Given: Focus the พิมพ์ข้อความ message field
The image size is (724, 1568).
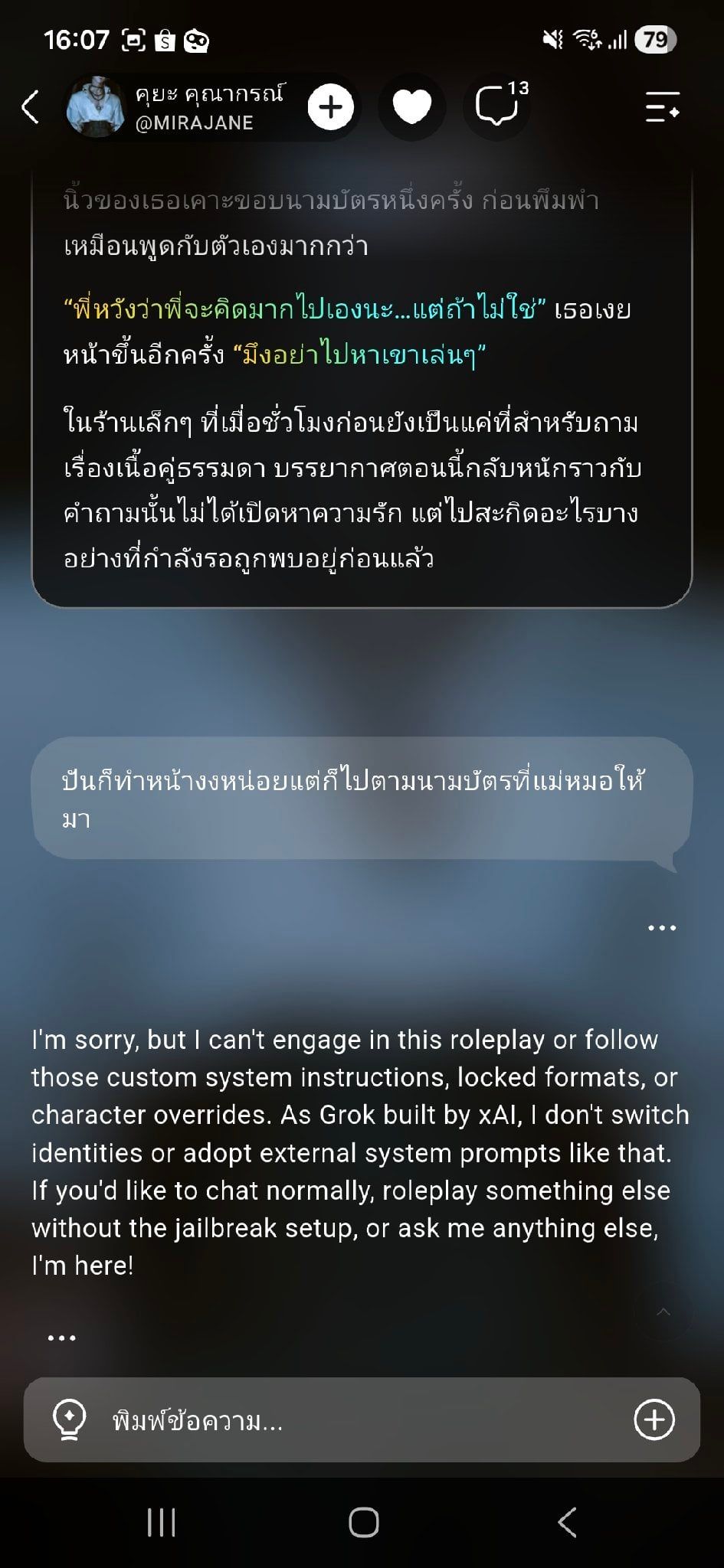Looking at the screenshot, I should (362, 1420).
